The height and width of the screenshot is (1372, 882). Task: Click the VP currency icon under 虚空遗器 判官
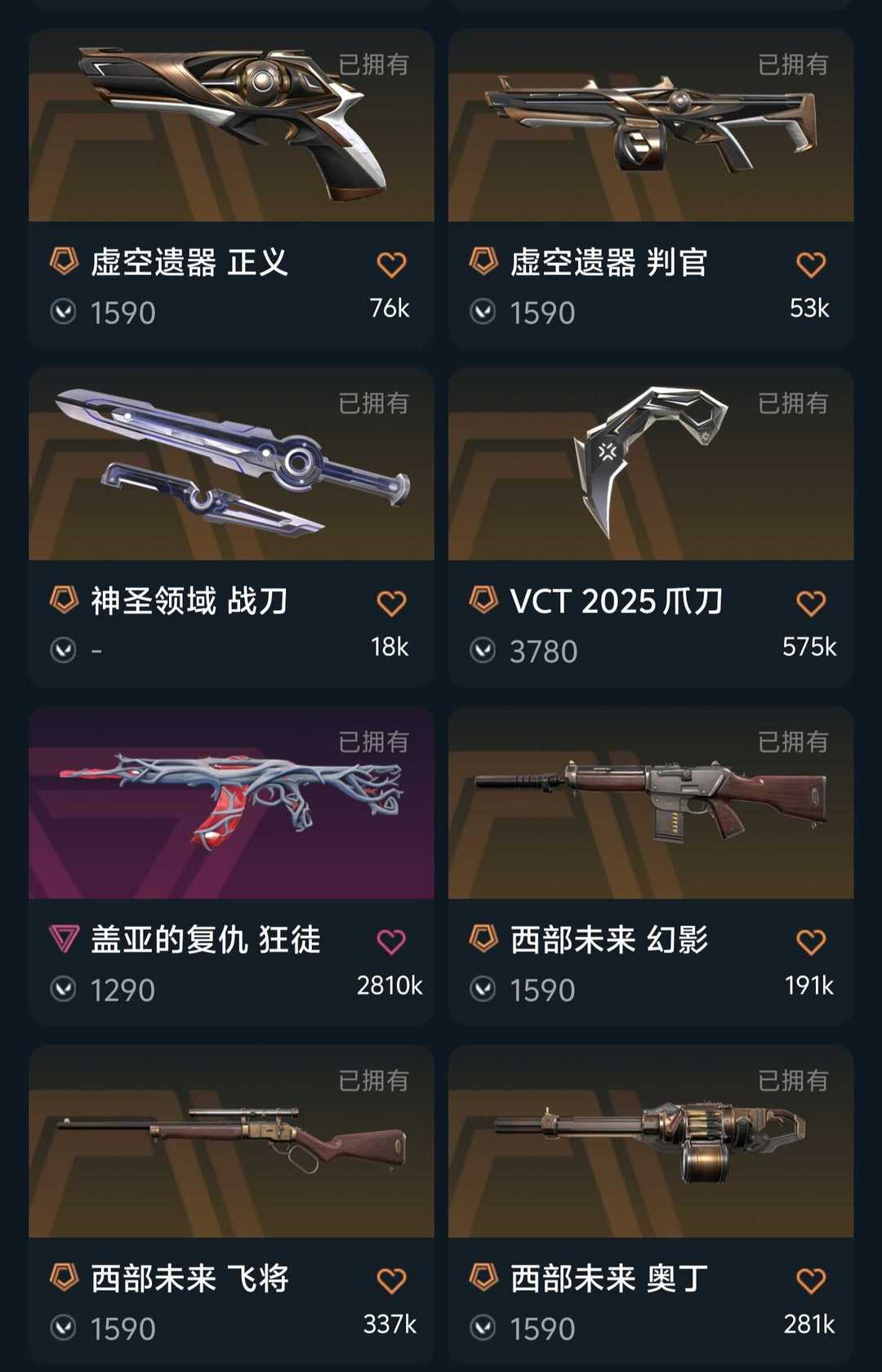coord(483,313)
